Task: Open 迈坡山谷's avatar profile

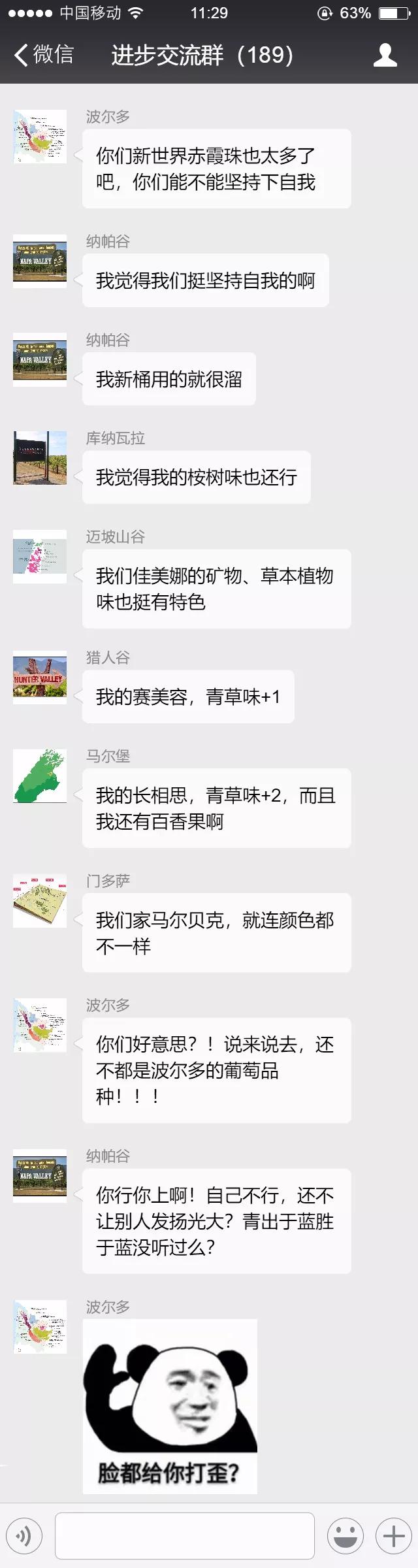Action: point(40,556)
